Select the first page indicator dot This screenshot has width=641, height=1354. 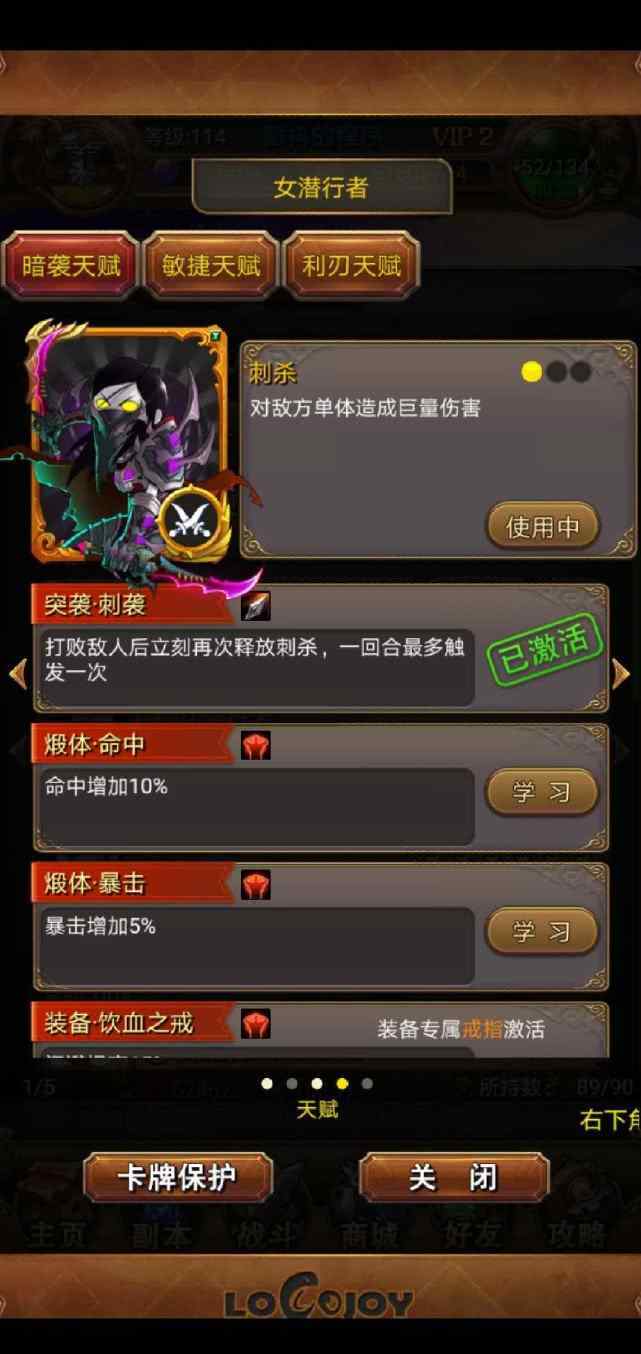tap(267, 1083)
